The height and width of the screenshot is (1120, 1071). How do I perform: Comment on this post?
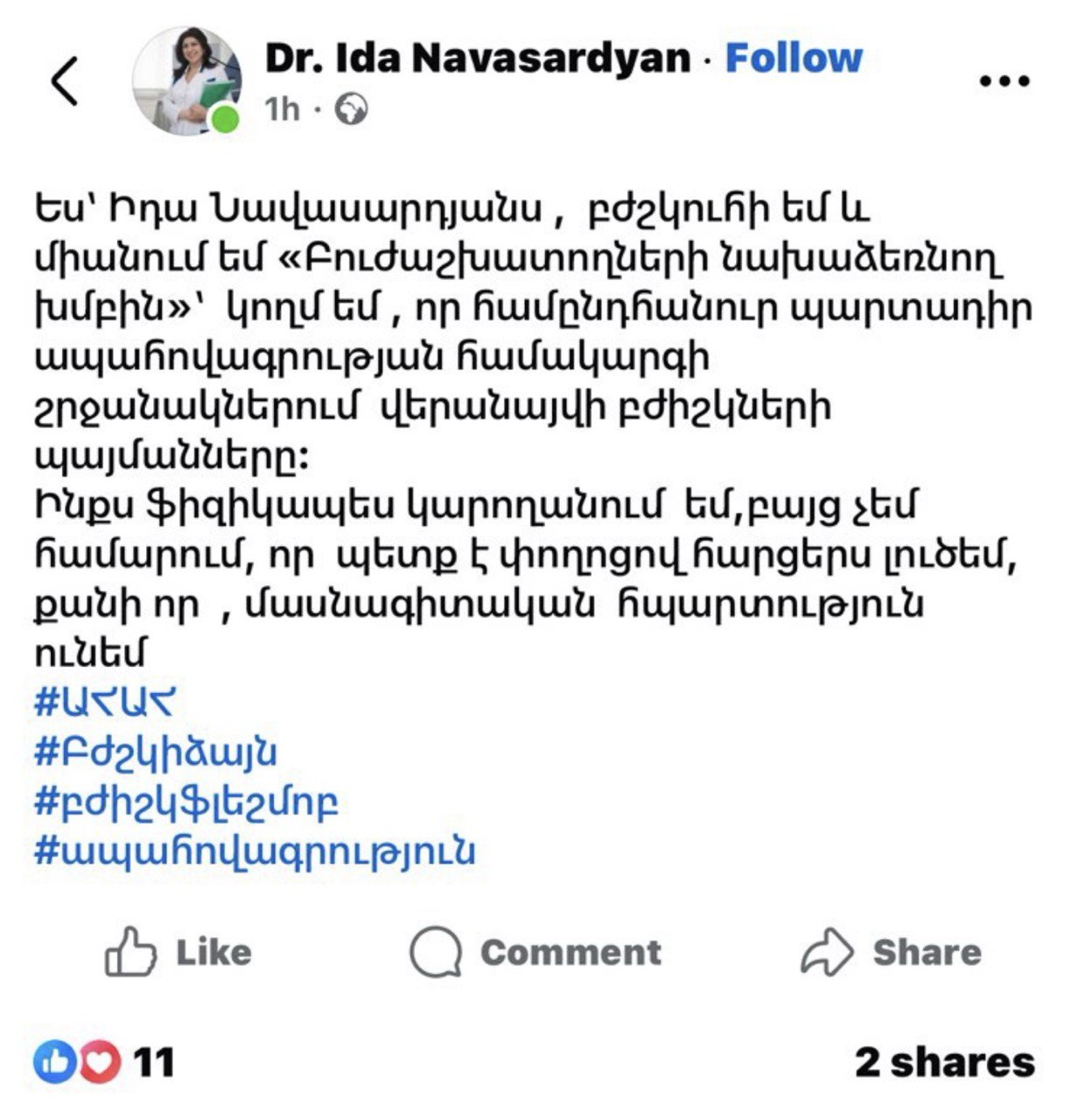pyautogui.click(x=535, y=952)
